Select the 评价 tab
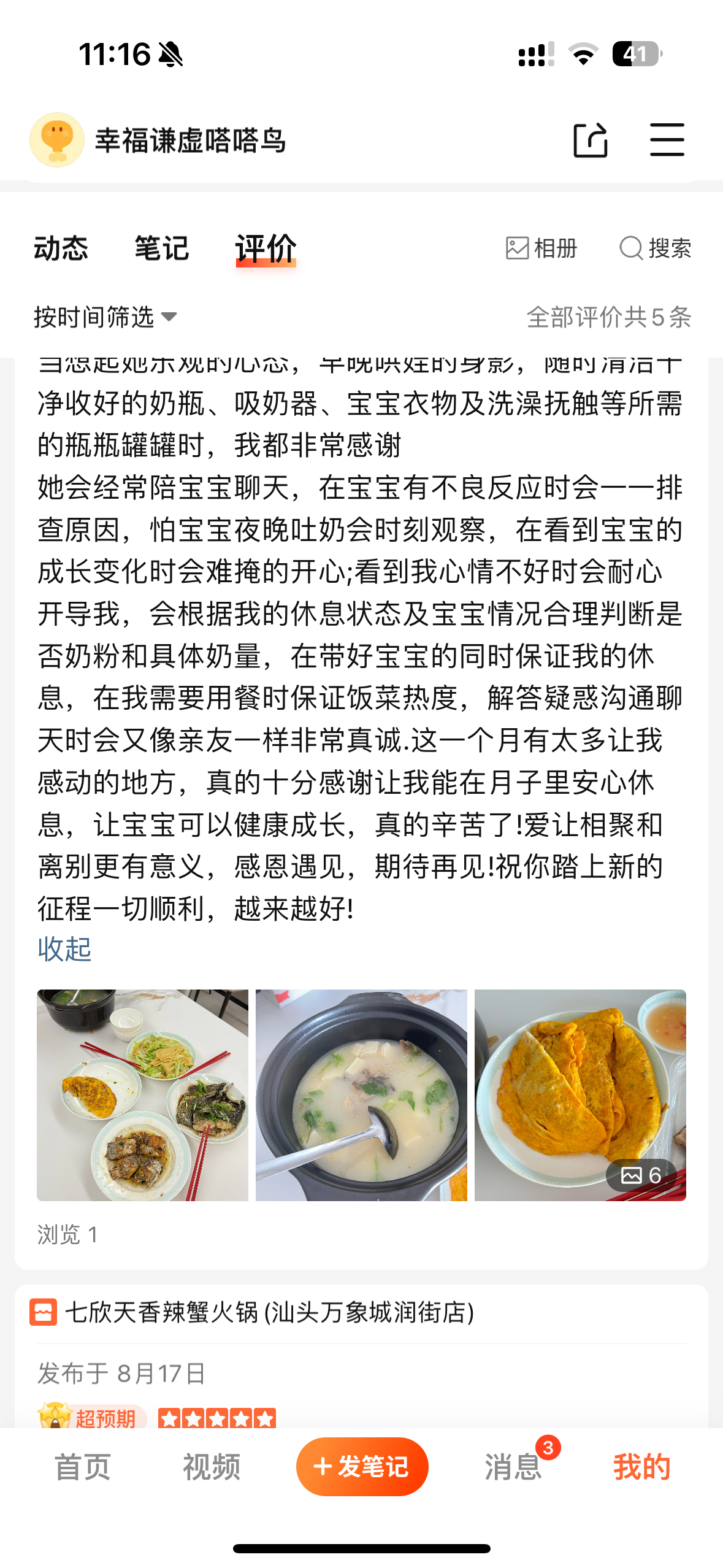 [x=266, y=248]
